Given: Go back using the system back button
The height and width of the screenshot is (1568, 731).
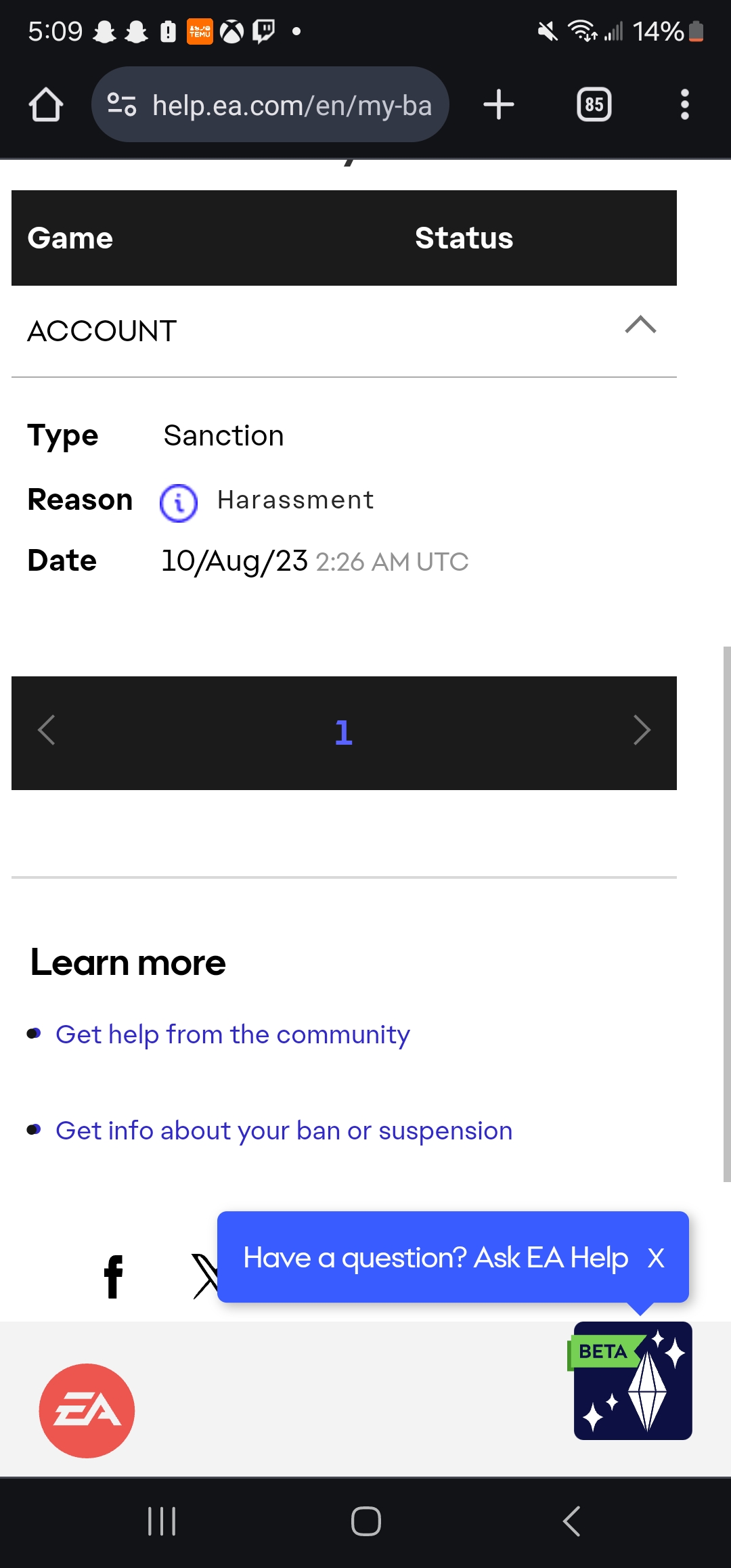Looking at the screenshot, I should click(572, 1521).
